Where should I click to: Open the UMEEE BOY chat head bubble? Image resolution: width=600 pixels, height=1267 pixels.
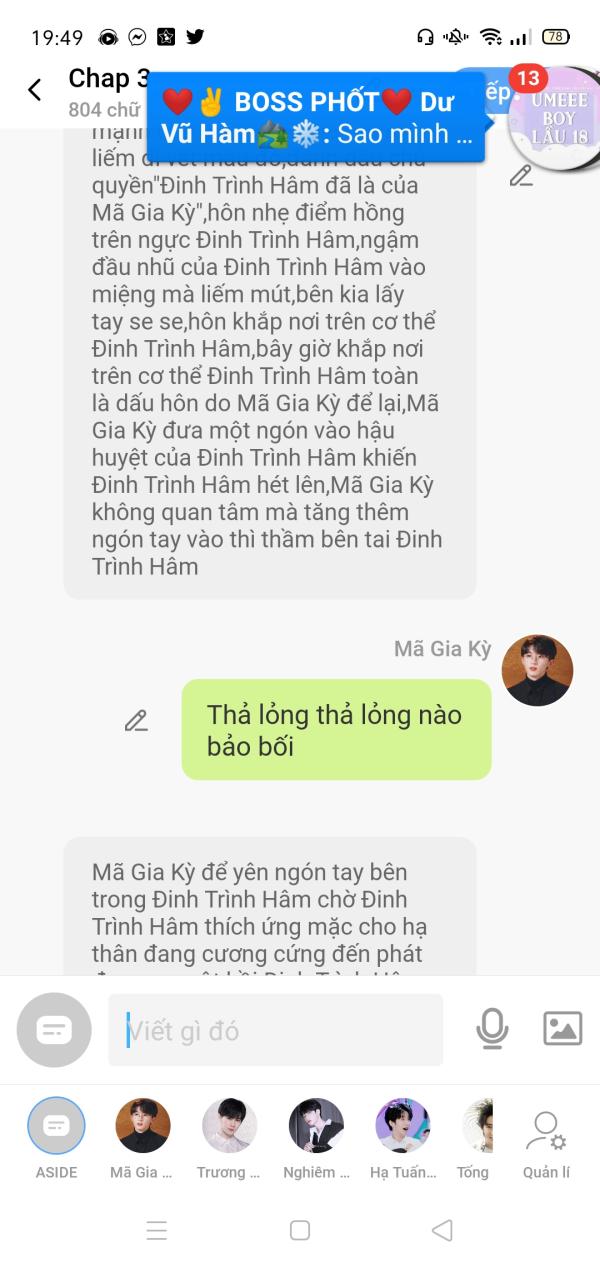pos(554,119)
